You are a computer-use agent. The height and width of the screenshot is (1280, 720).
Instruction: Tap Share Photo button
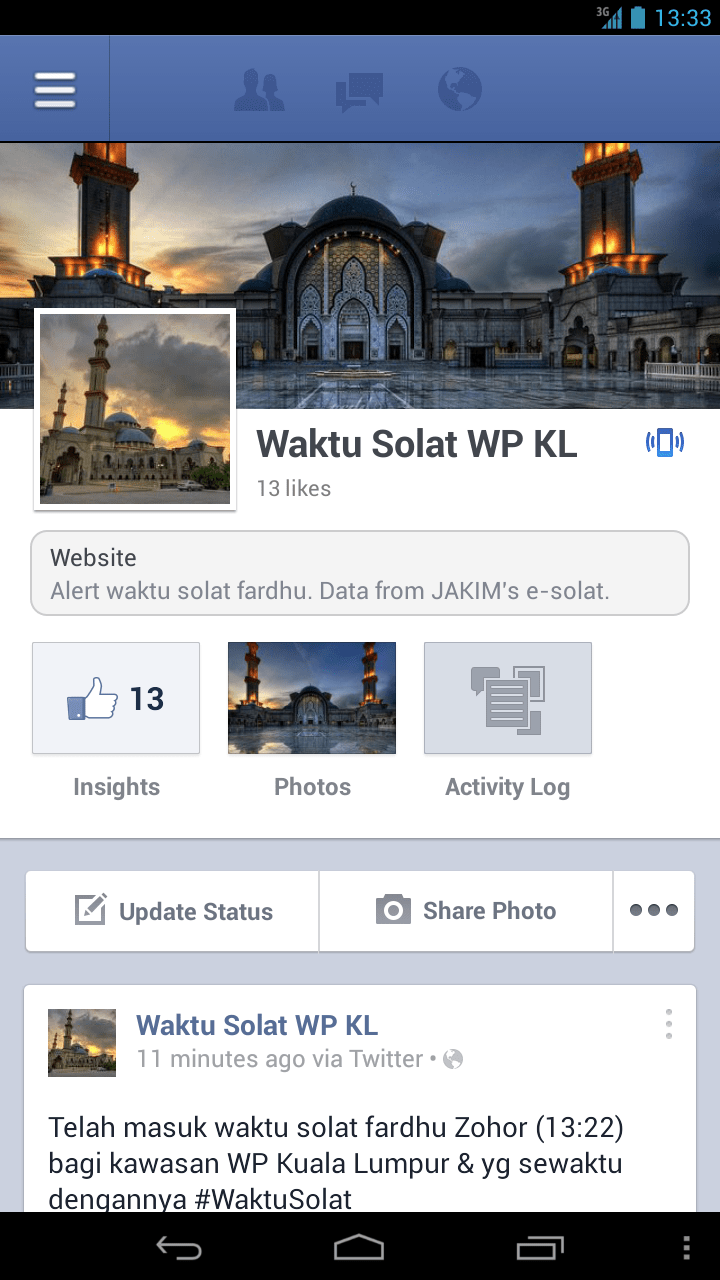coord(466,911)
